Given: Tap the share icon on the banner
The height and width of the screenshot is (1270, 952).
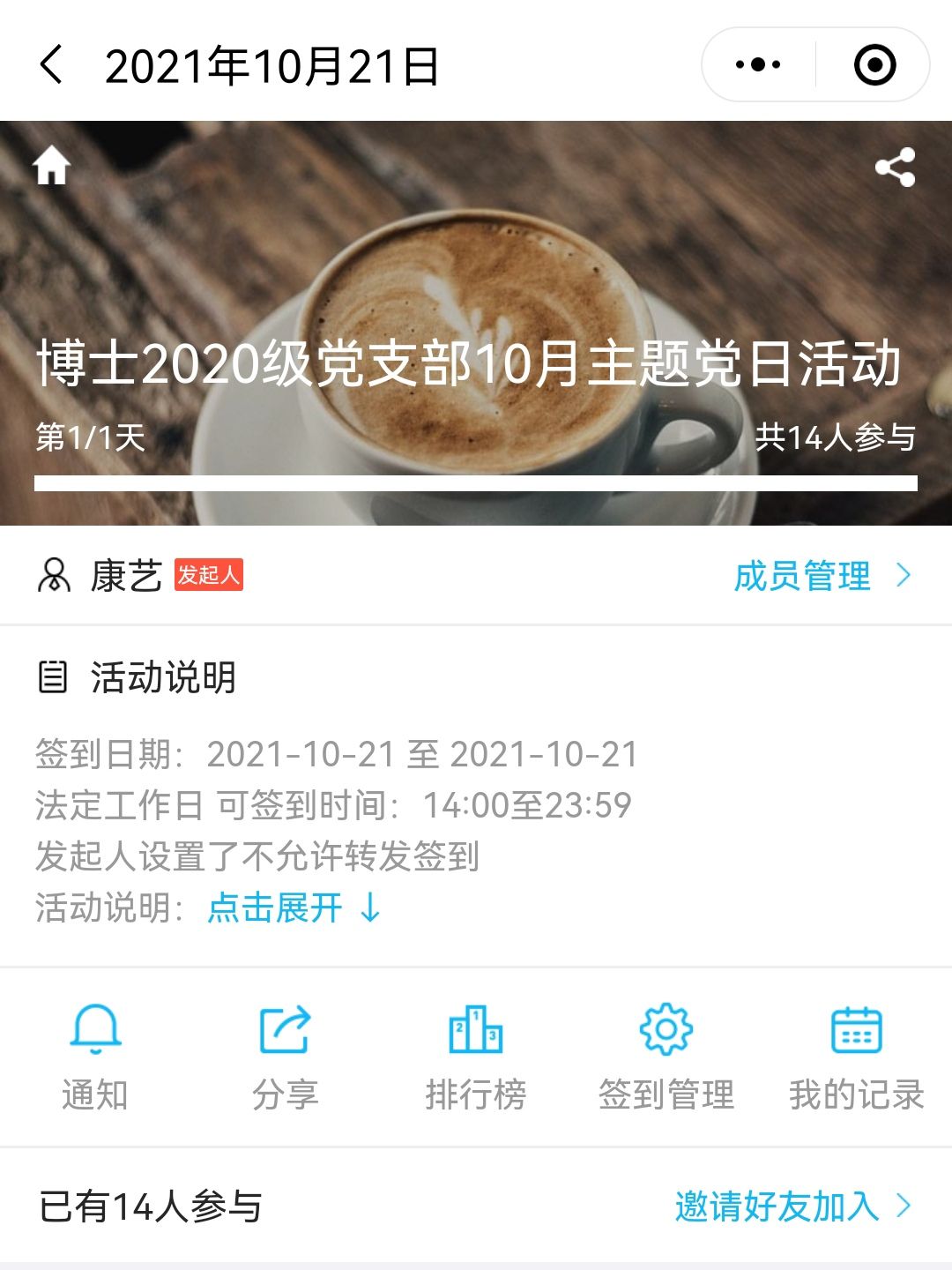Looking at the screenshot, I should [x=895, y=168].
